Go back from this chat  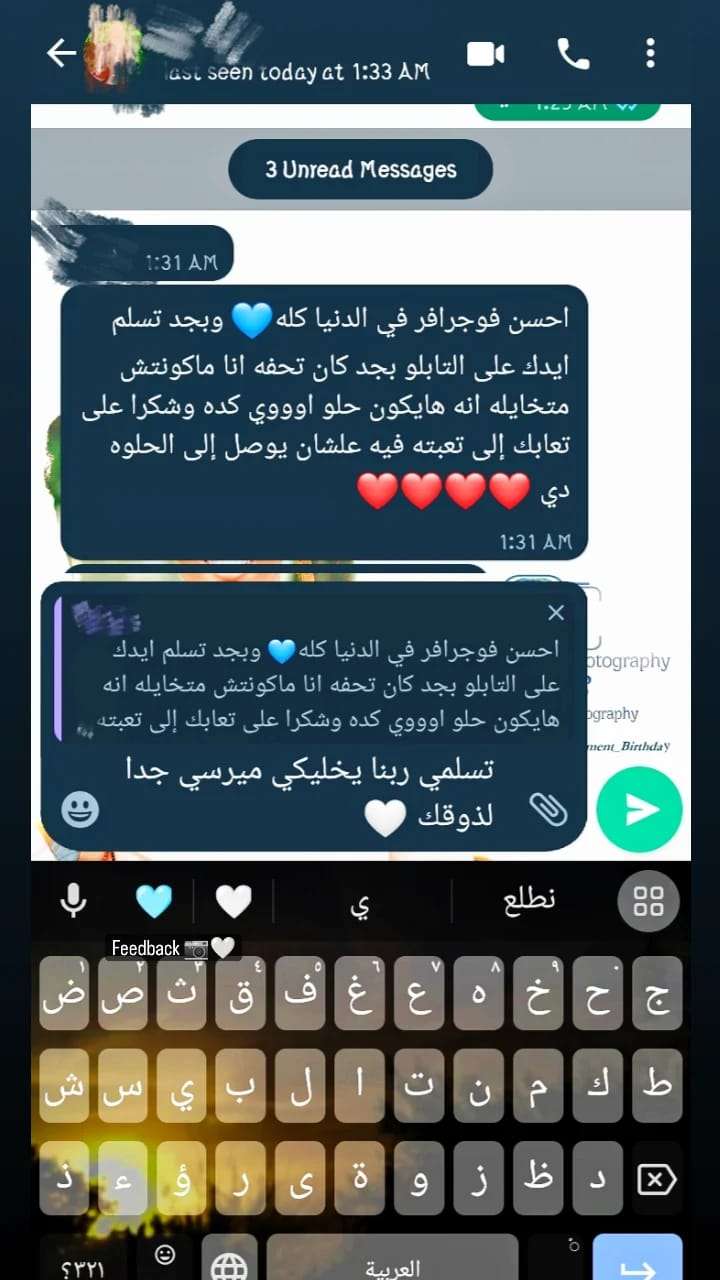coord(62,53)
